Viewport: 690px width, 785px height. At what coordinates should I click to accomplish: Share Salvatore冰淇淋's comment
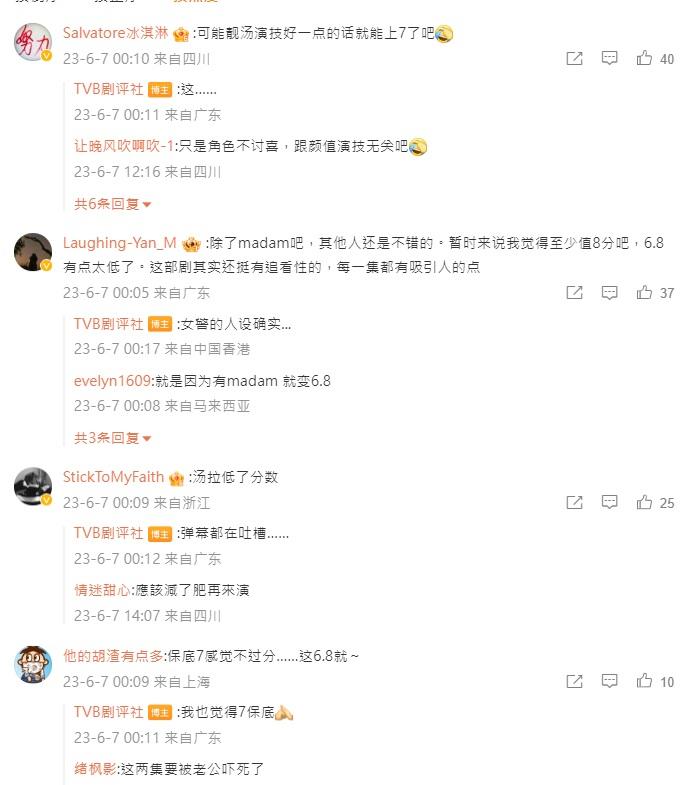click(574, 59)
